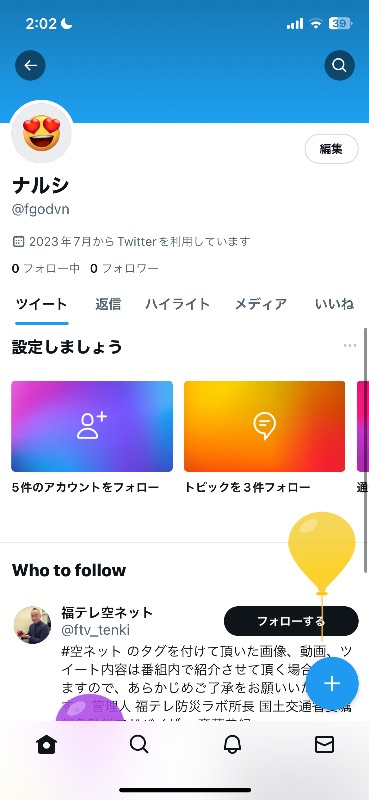Go to the home tab
The width and height of the screenshot is (369, 800).
click(46, 745)
